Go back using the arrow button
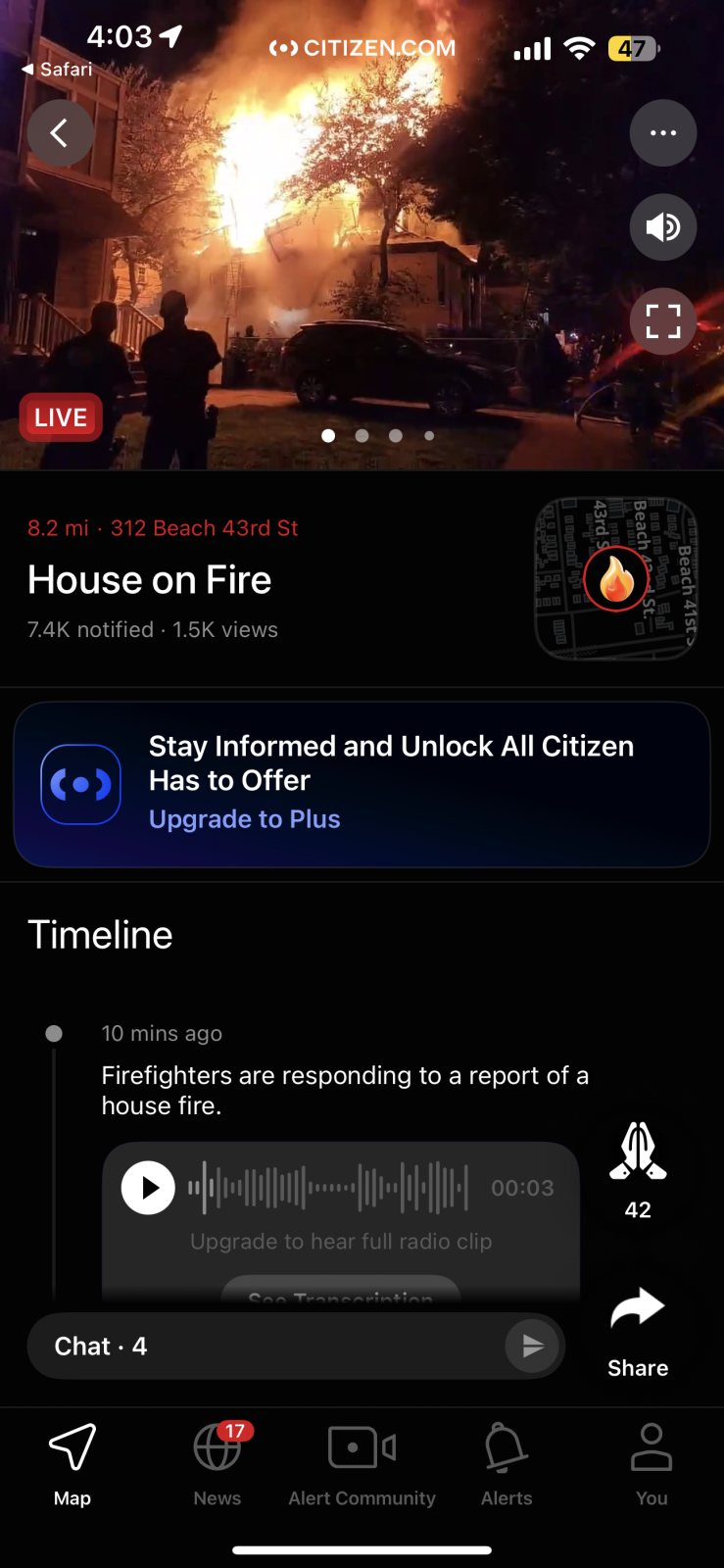 (x=60, y=133)
